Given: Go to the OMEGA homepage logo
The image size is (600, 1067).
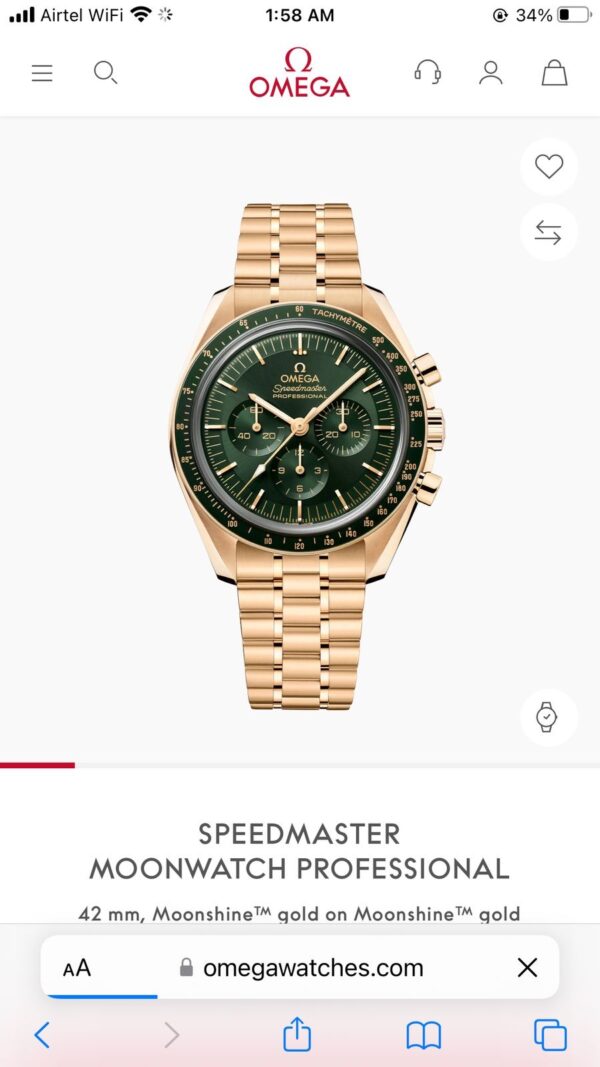Looking at the screenshot, I should (299, 73).
